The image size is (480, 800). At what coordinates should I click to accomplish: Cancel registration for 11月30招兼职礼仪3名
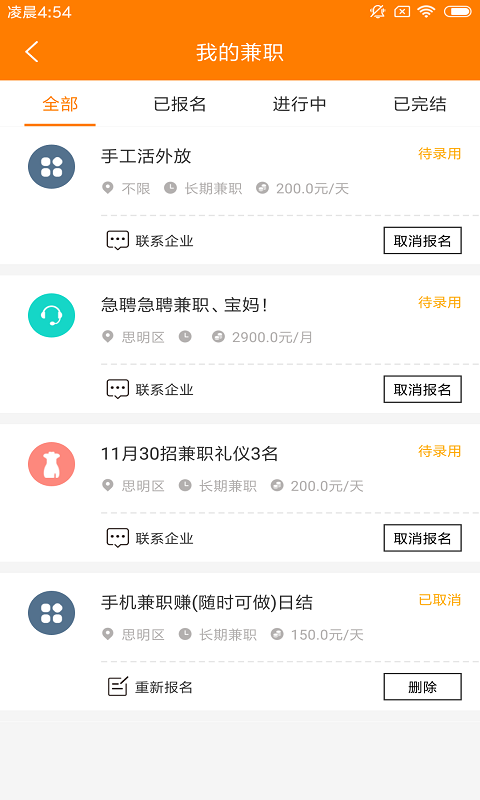(422, 538)
